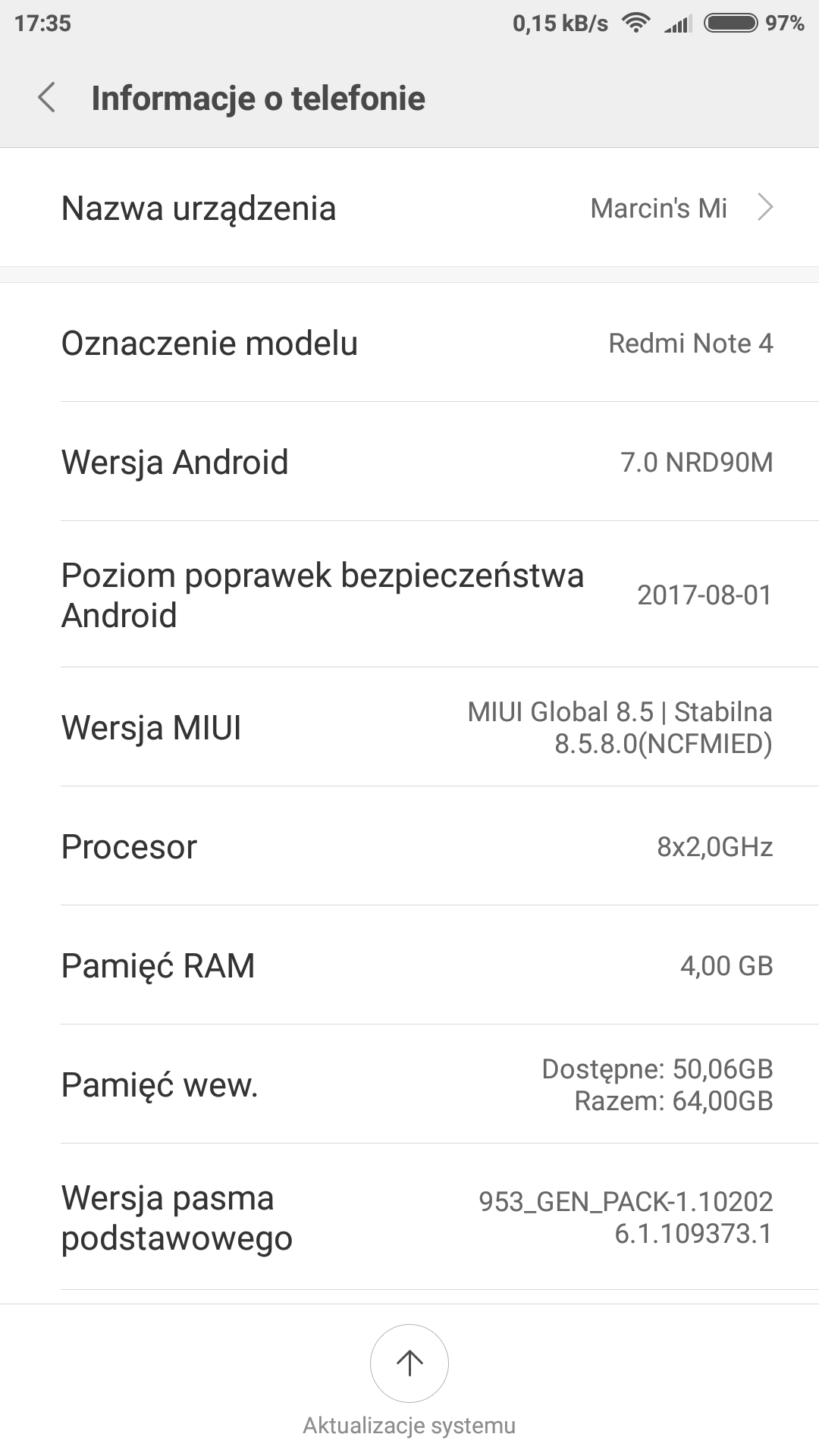Tap the Procesor row
The height and width of the screenshot is (1456, 819).
click(x=409, y=846)
